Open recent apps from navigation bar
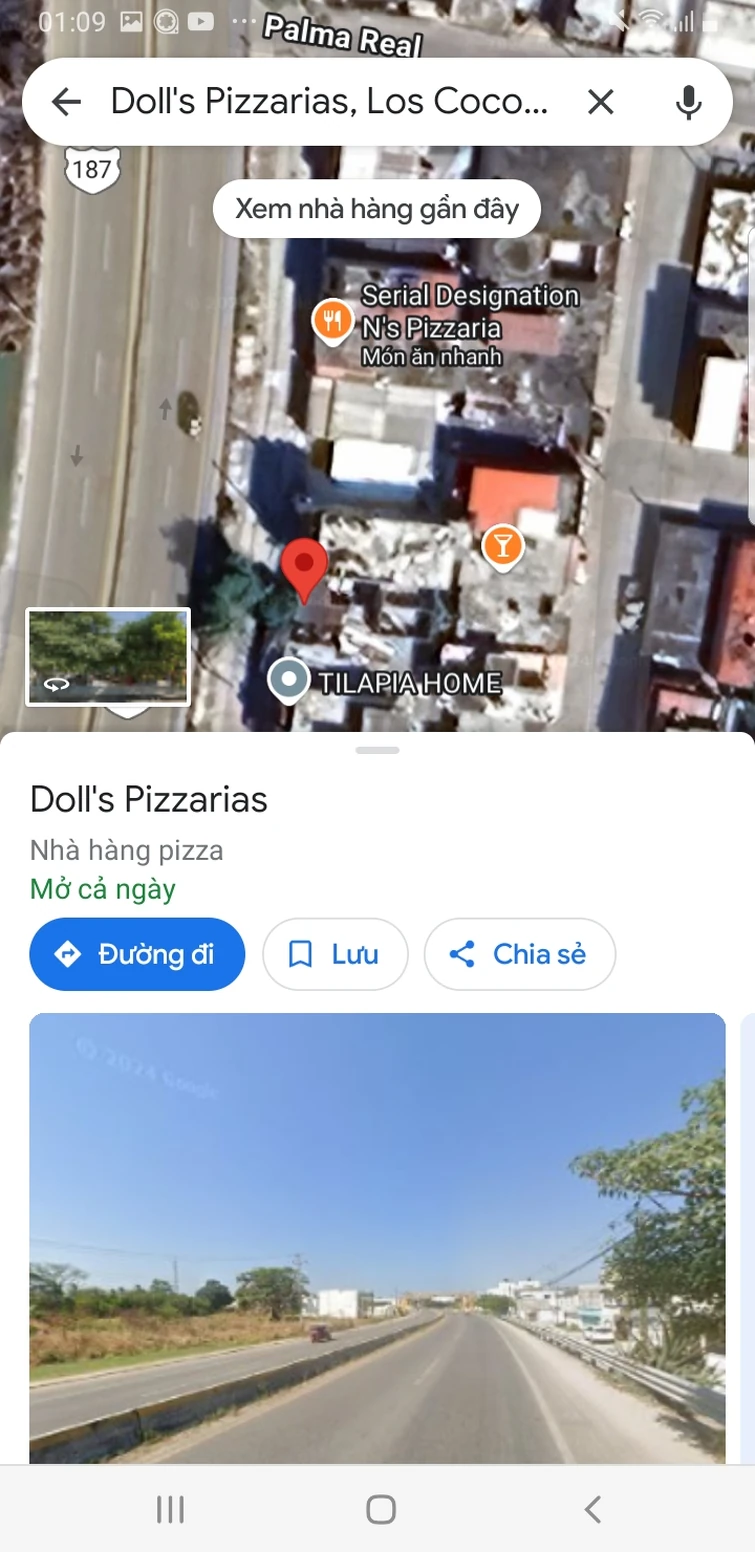The width and height of the screenshot is (755, 1552). [170, 1509]
